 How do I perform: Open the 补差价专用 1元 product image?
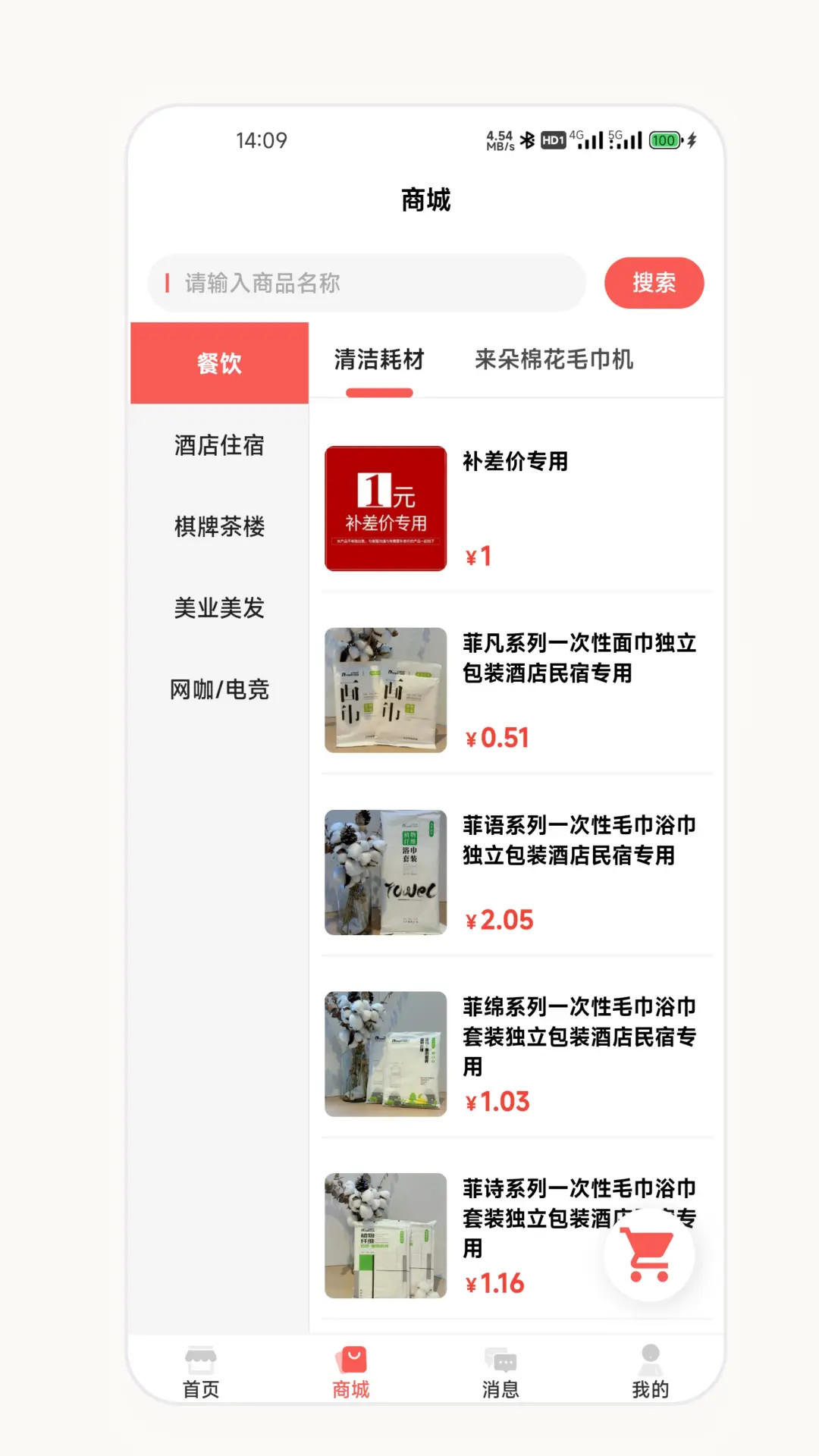(x=384, y=508)
